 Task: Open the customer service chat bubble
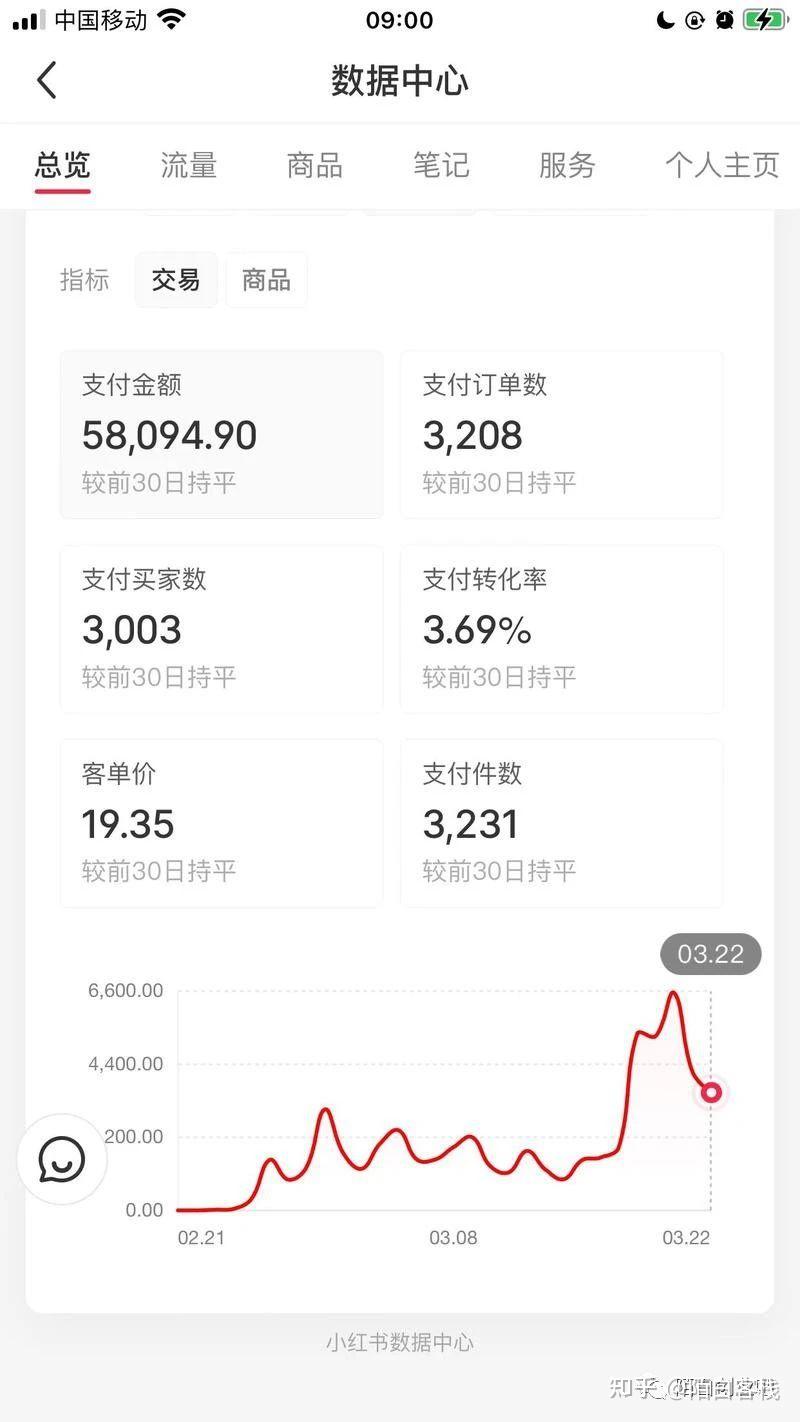(x=62, y=1160)
